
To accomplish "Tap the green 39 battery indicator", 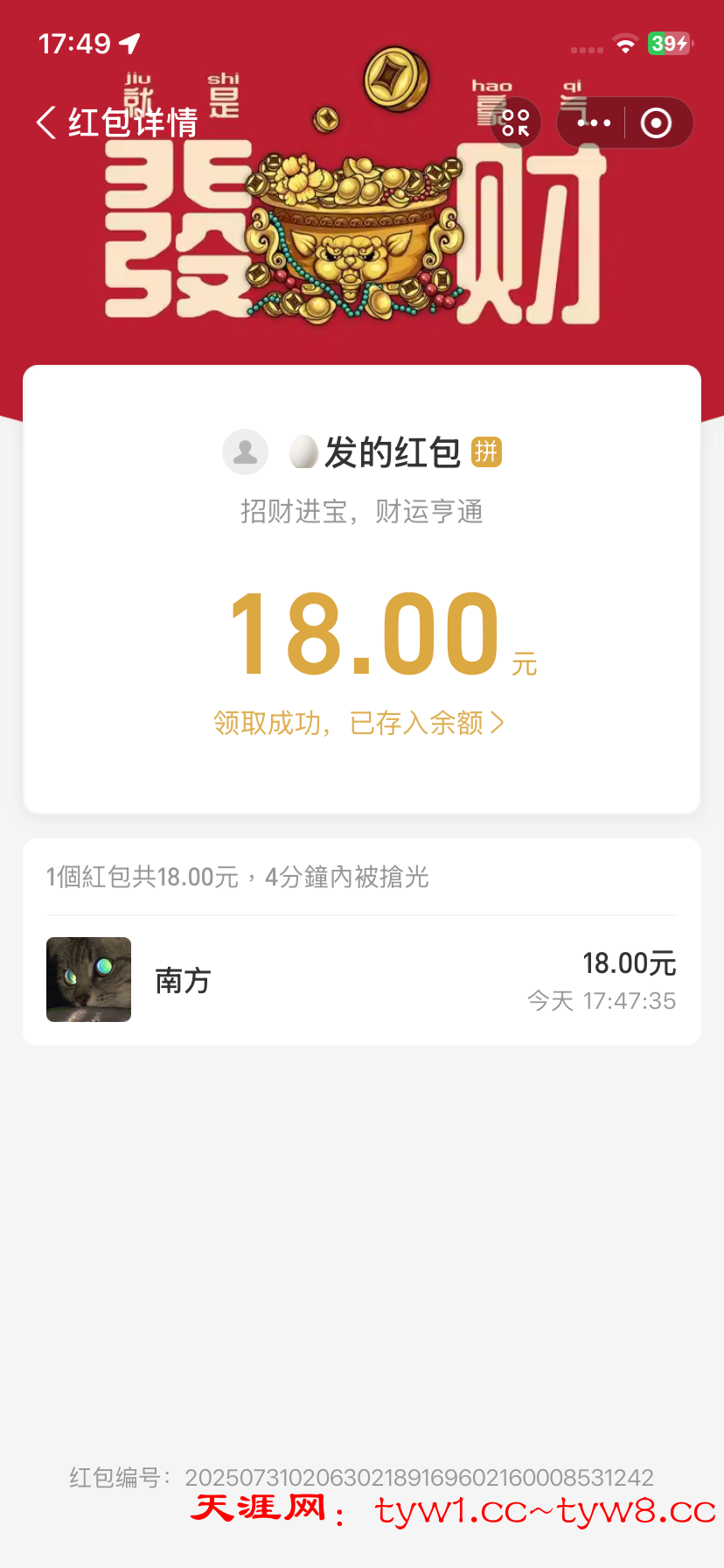I will coord(668,41).
